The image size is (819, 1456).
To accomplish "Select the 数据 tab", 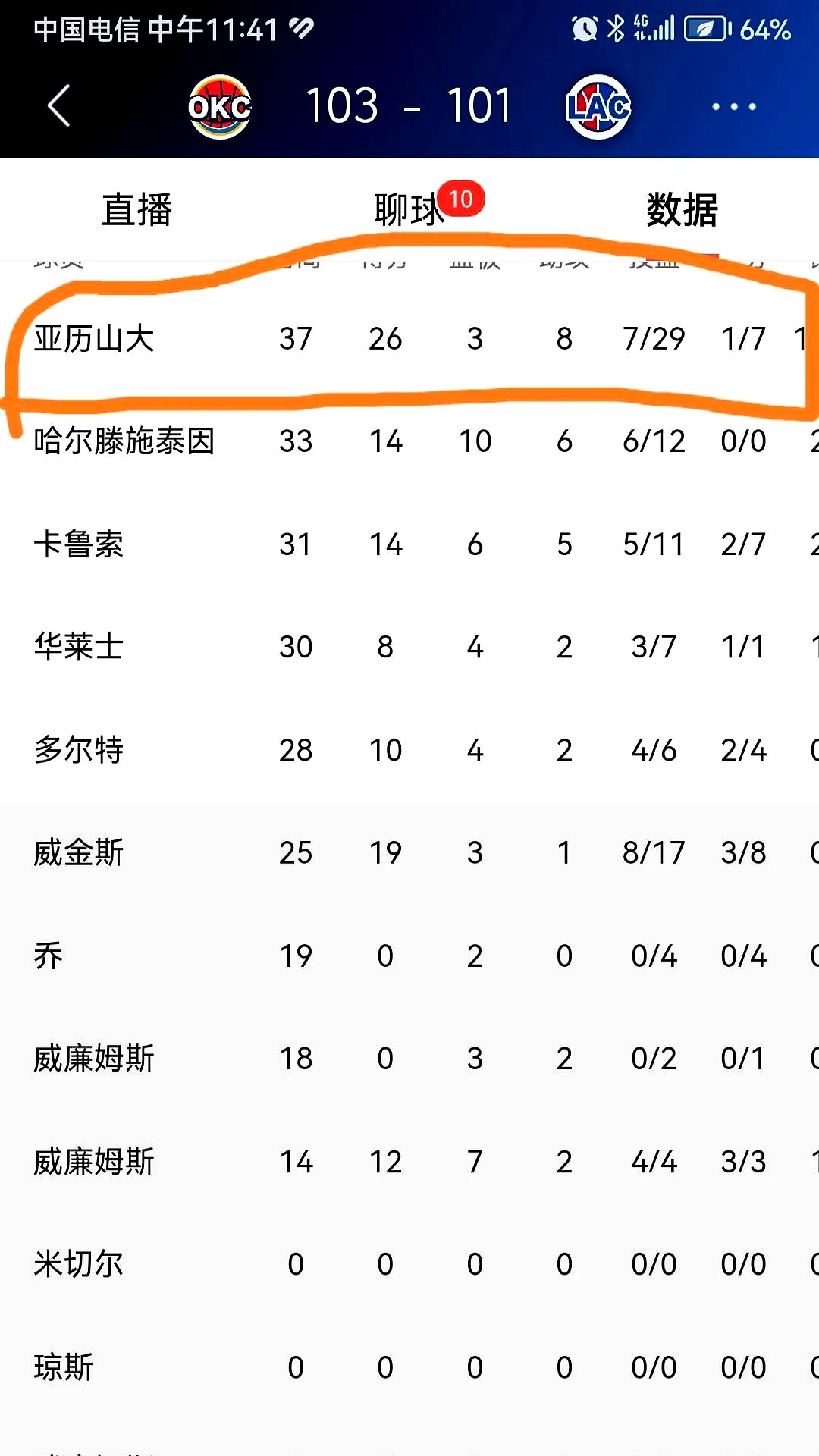I will (x=682, y=210).
